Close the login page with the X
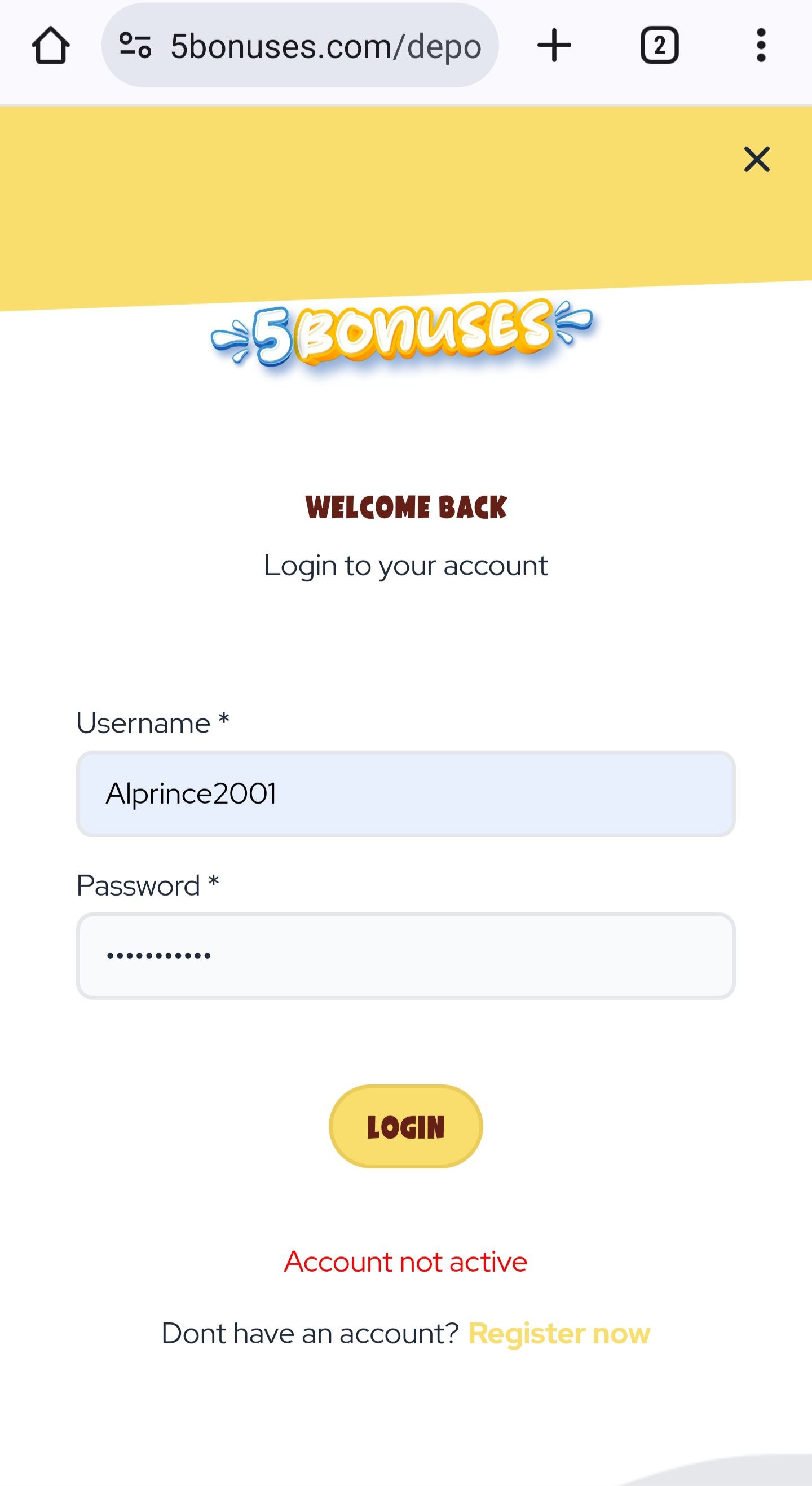The image size is (812, 1486). pos(757,159)
